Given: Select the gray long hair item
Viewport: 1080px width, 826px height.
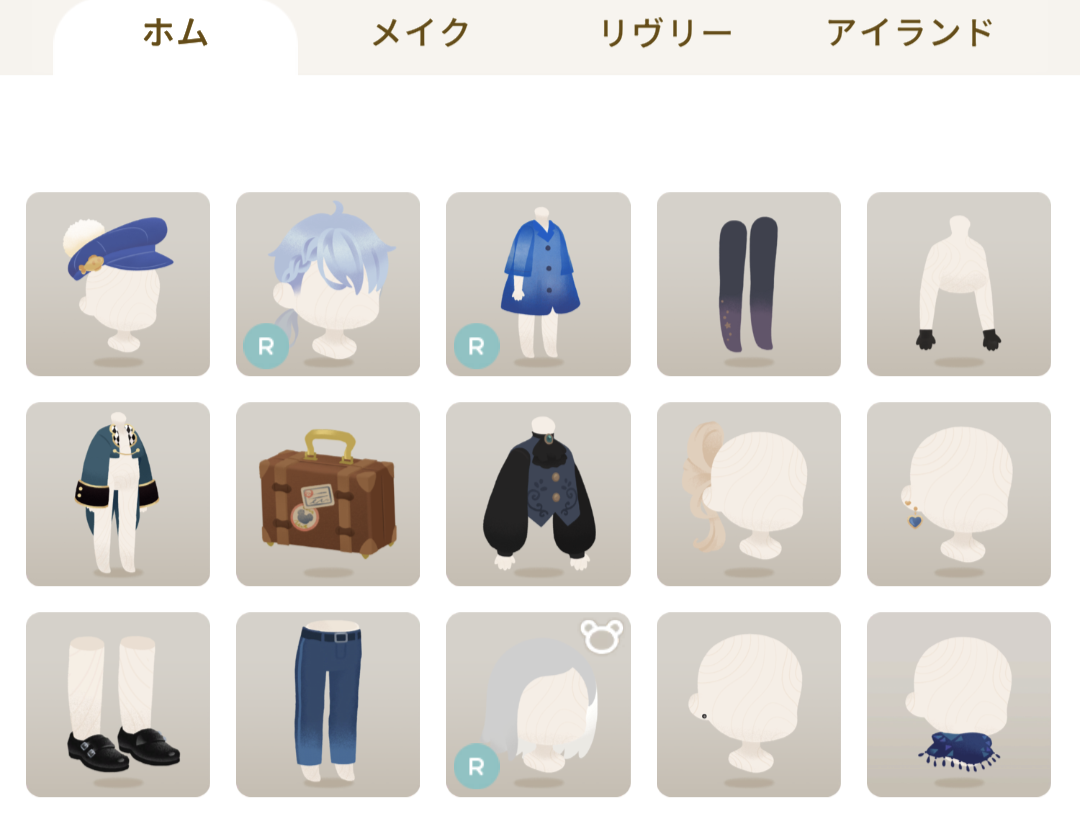Looking at the screenshot, I should [538, 704].
